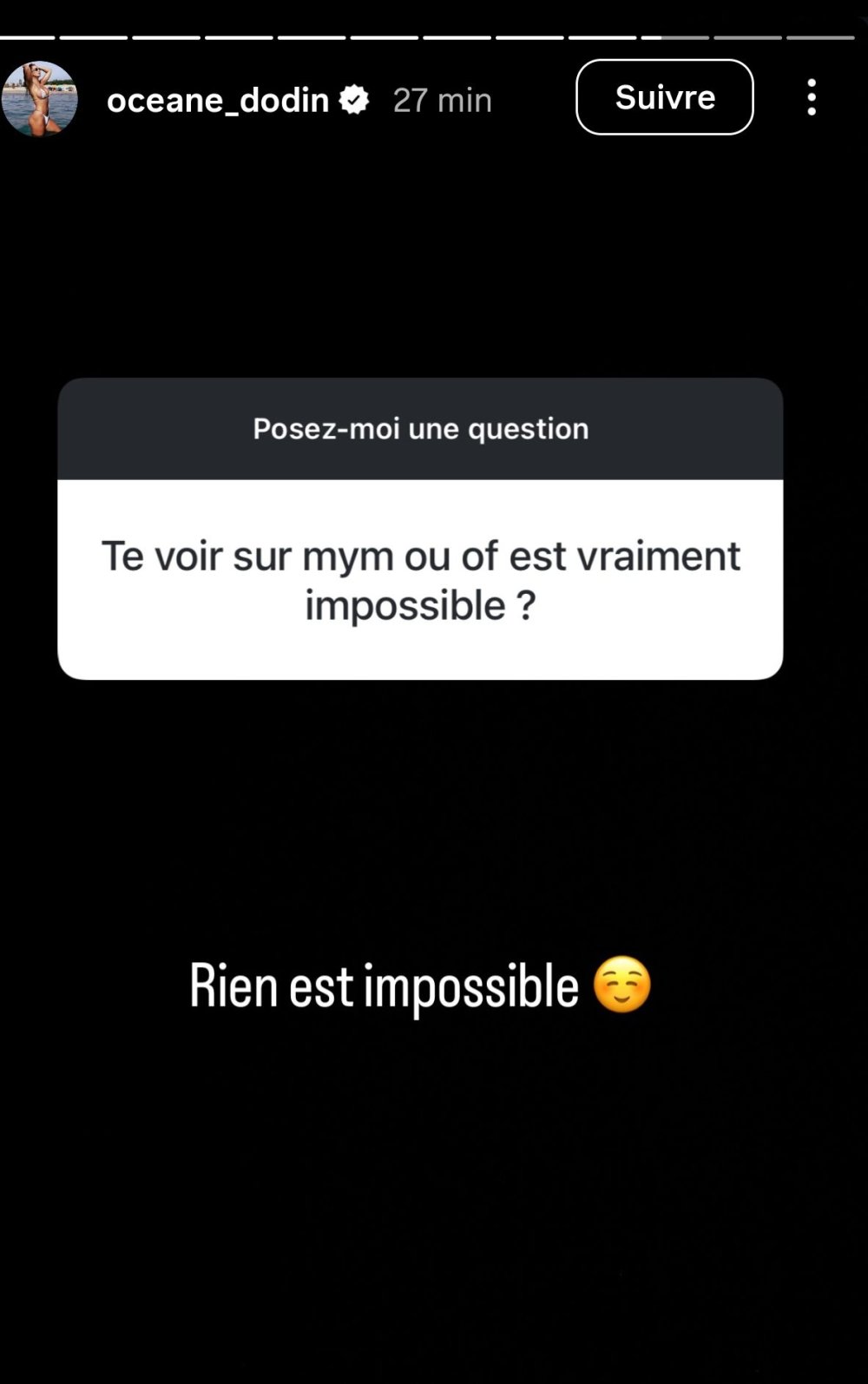Open the story's three-dot options menu
868x1384 pixels.
[812, 97]
